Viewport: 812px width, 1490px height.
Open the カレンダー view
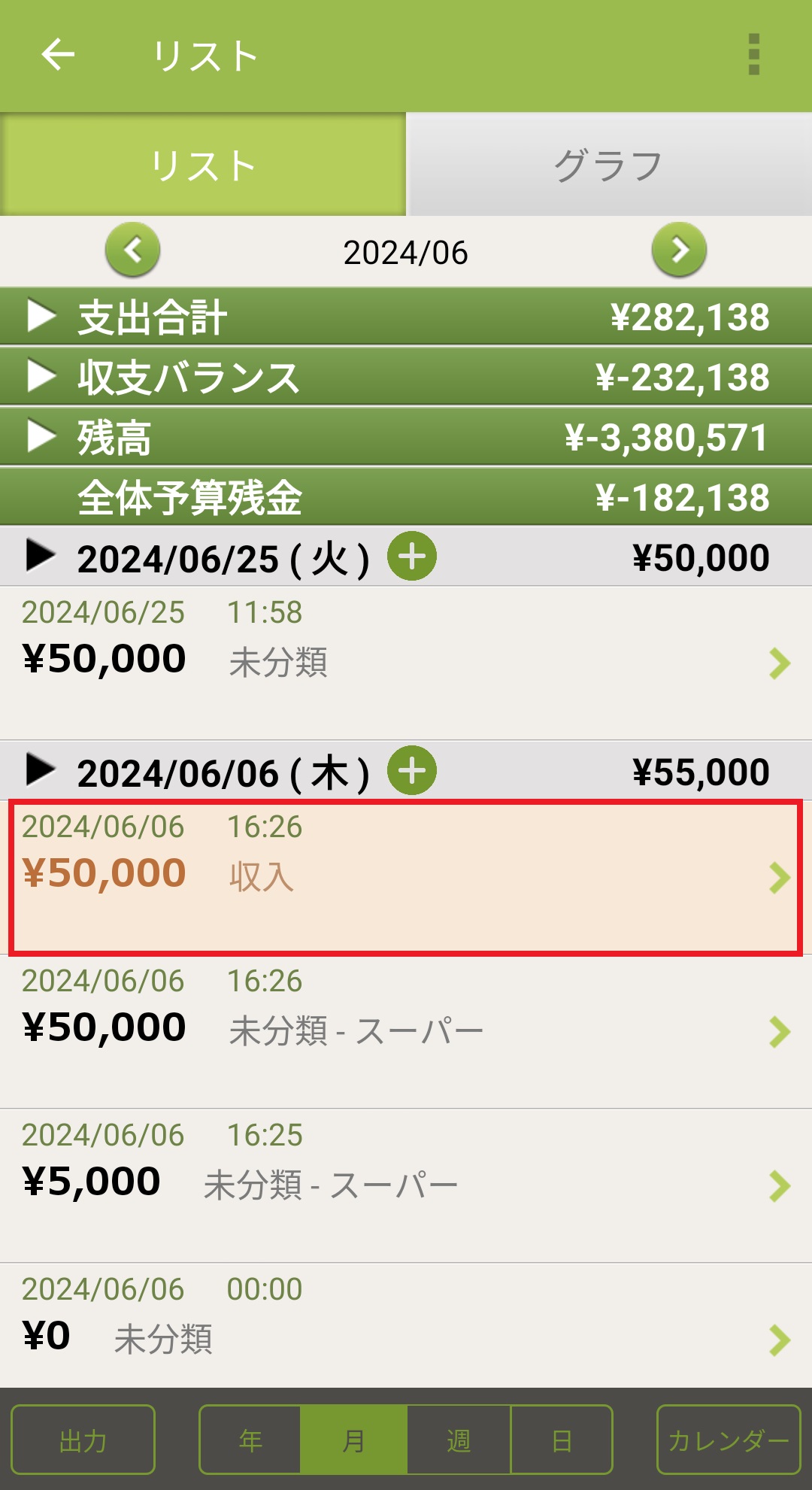(x=728, y=1440)
